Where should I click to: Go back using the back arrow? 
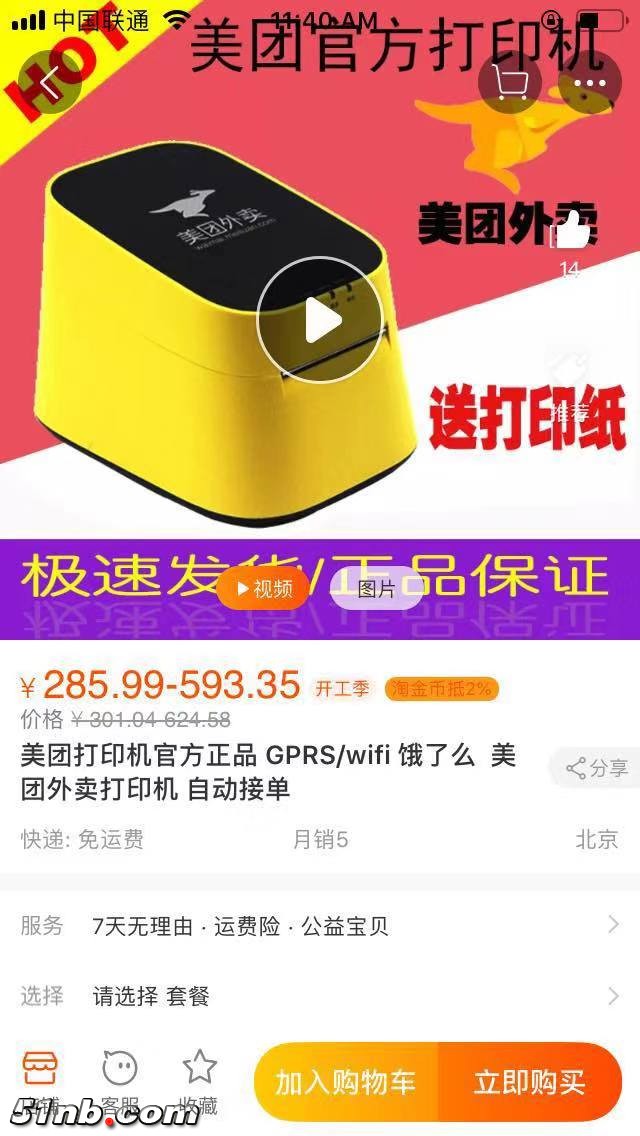[48, 82]
